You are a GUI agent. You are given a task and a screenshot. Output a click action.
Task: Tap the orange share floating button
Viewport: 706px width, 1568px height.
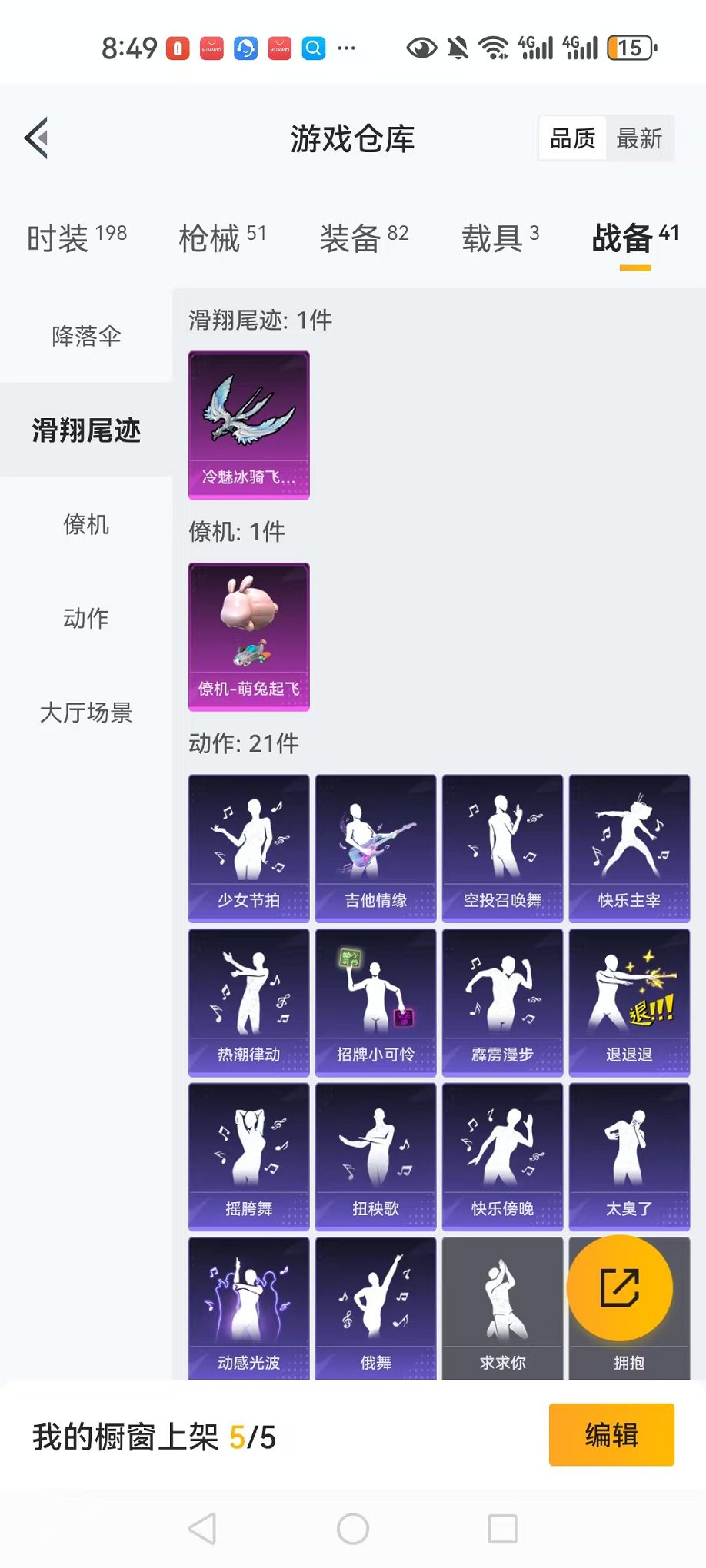[x=620, y=1288]
